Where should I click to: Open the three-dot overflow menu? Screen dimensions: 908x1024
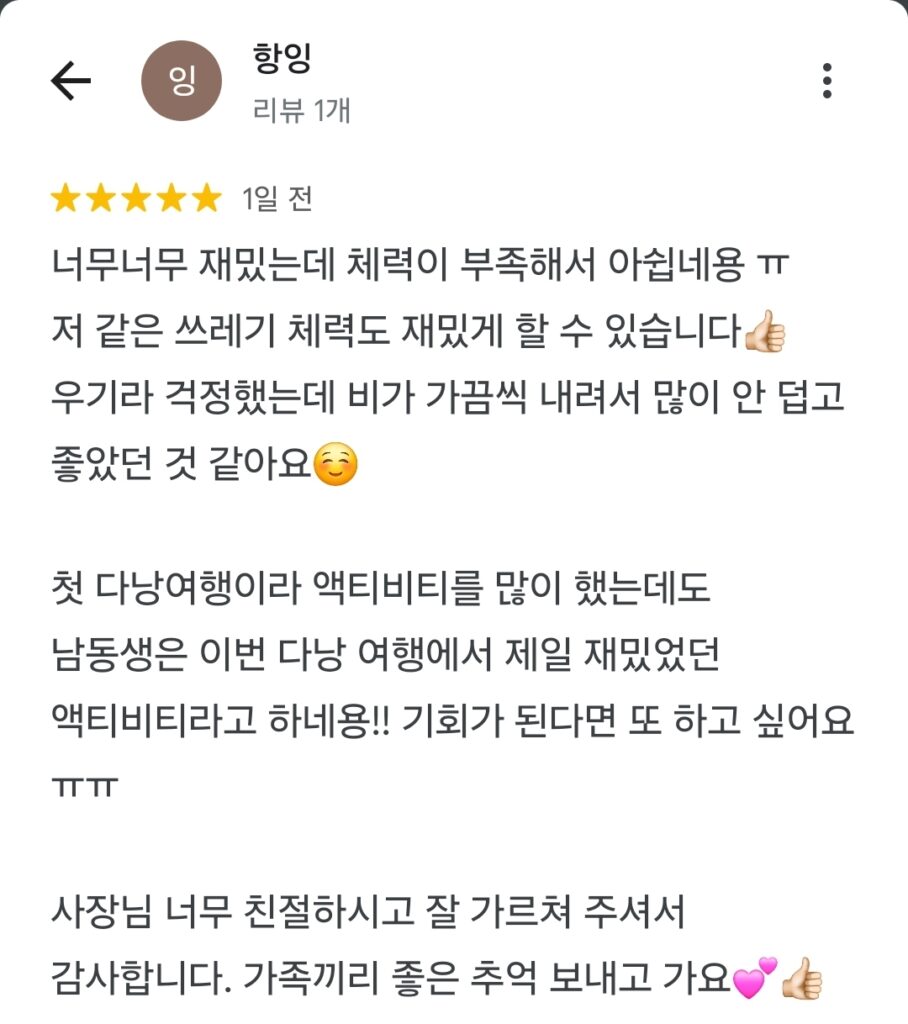tap(826, 81)
